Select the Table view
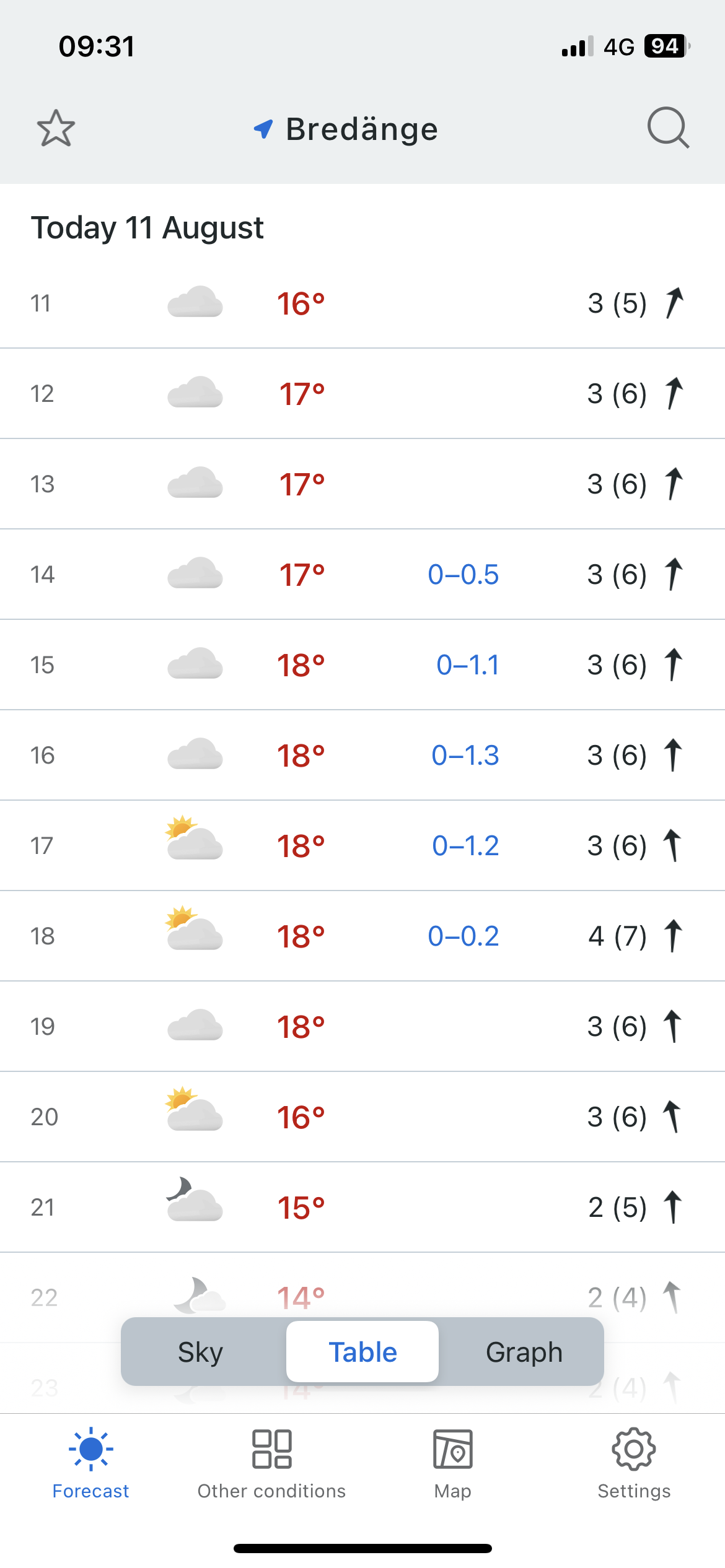The width and height of the screenshot is (725, 1568). 362,1352
